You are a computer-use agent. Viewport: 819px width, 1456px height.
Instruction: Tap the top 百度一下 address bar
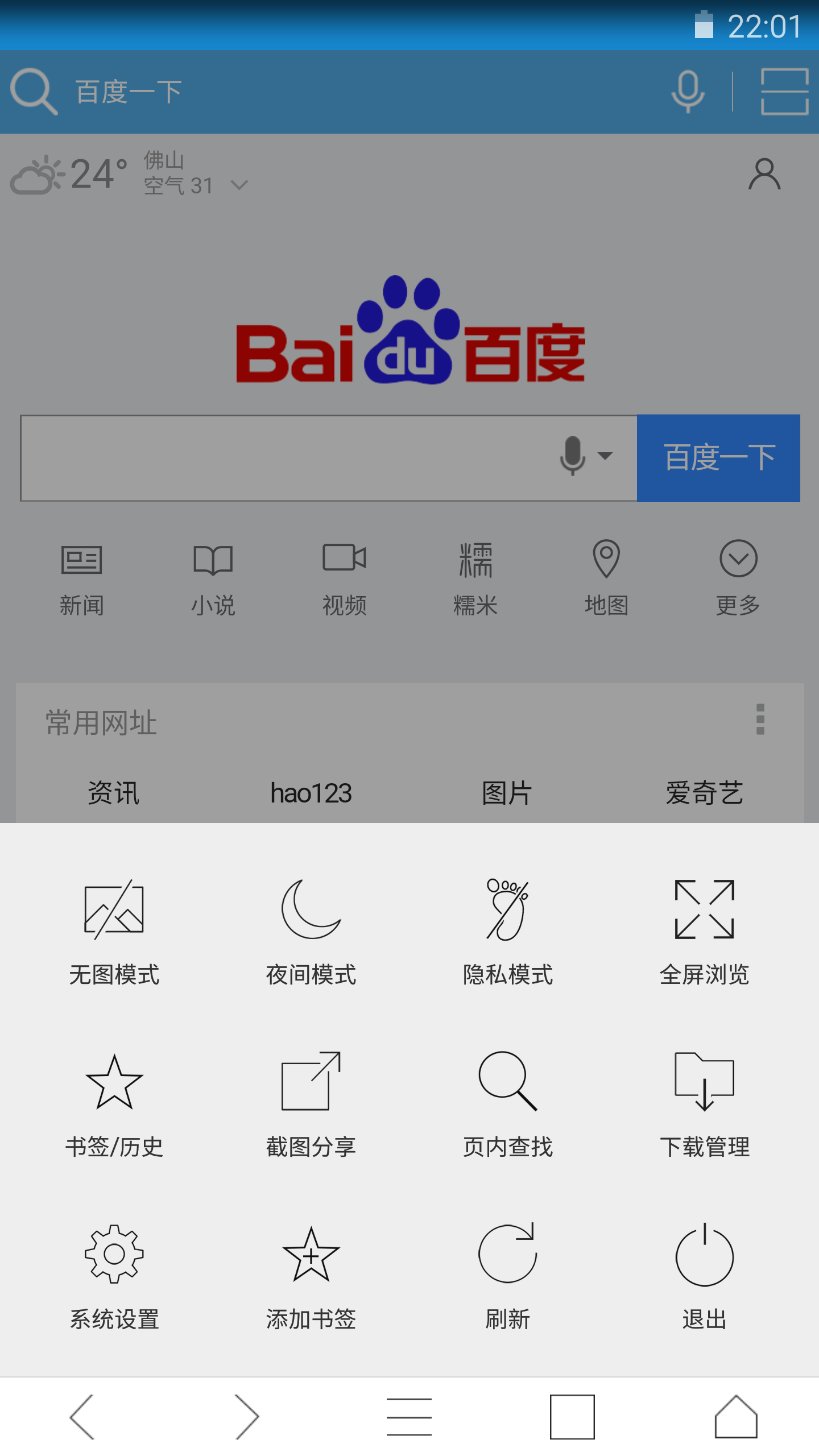[x=341, y=92]
